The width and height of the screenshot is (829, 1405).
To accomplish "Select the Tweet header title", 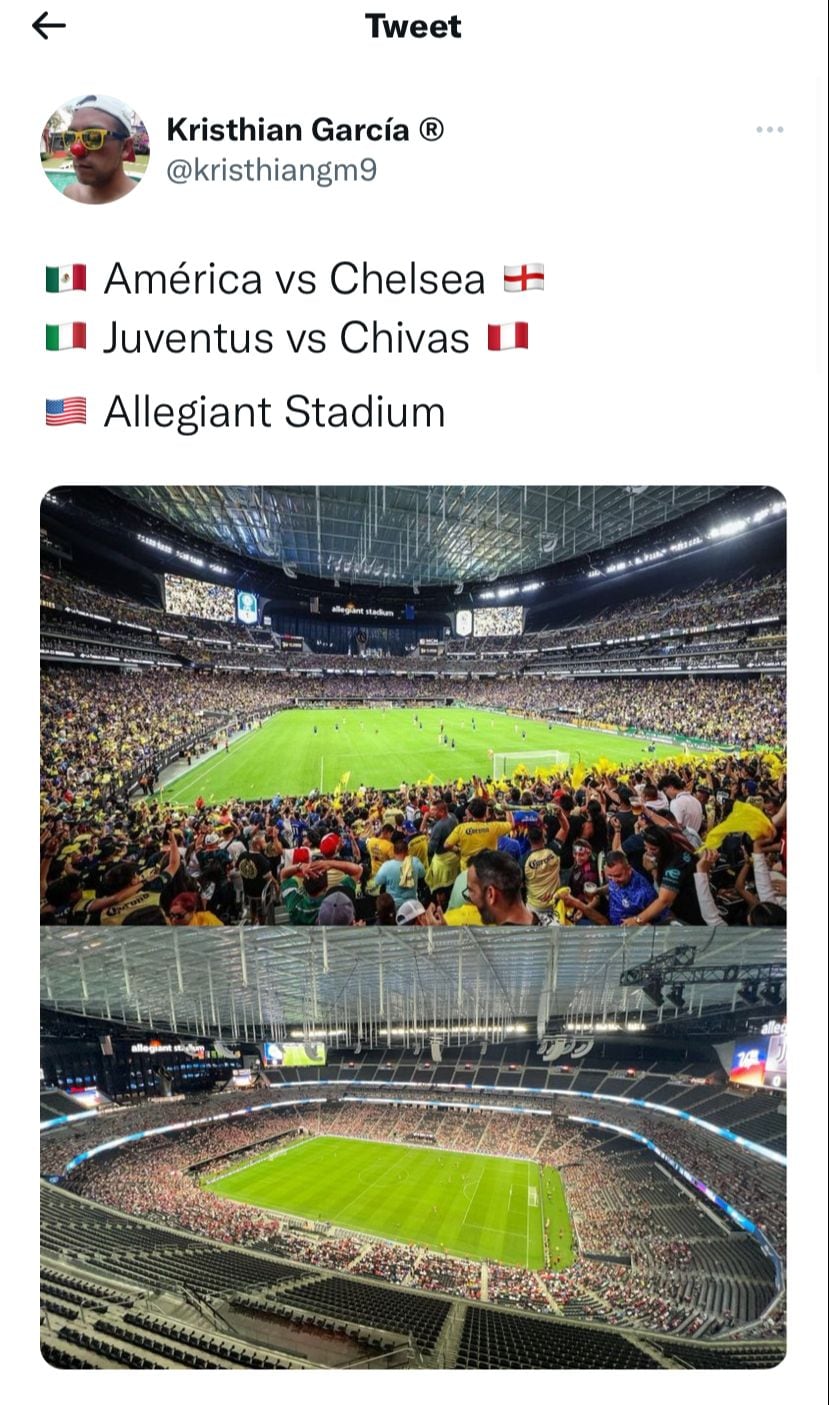I will pyautogui.click(x=414, y=27).
